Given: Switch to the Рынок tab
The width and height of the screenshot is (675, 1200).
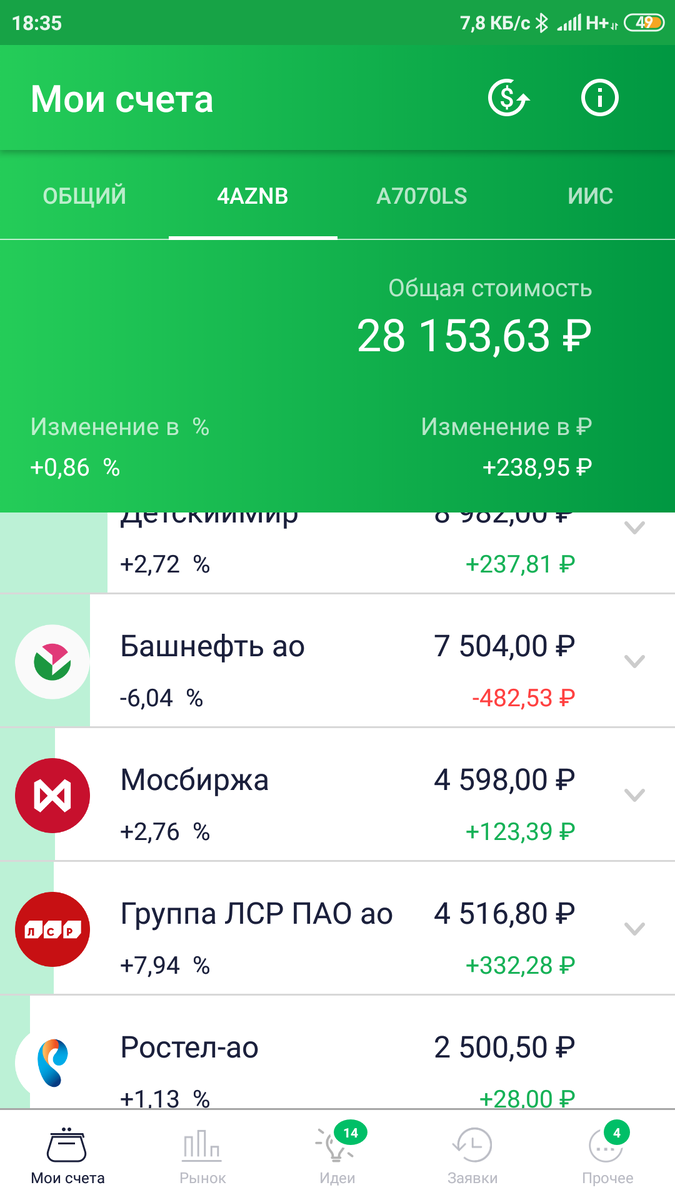Looking at the screenshot, I should 203,1155.
